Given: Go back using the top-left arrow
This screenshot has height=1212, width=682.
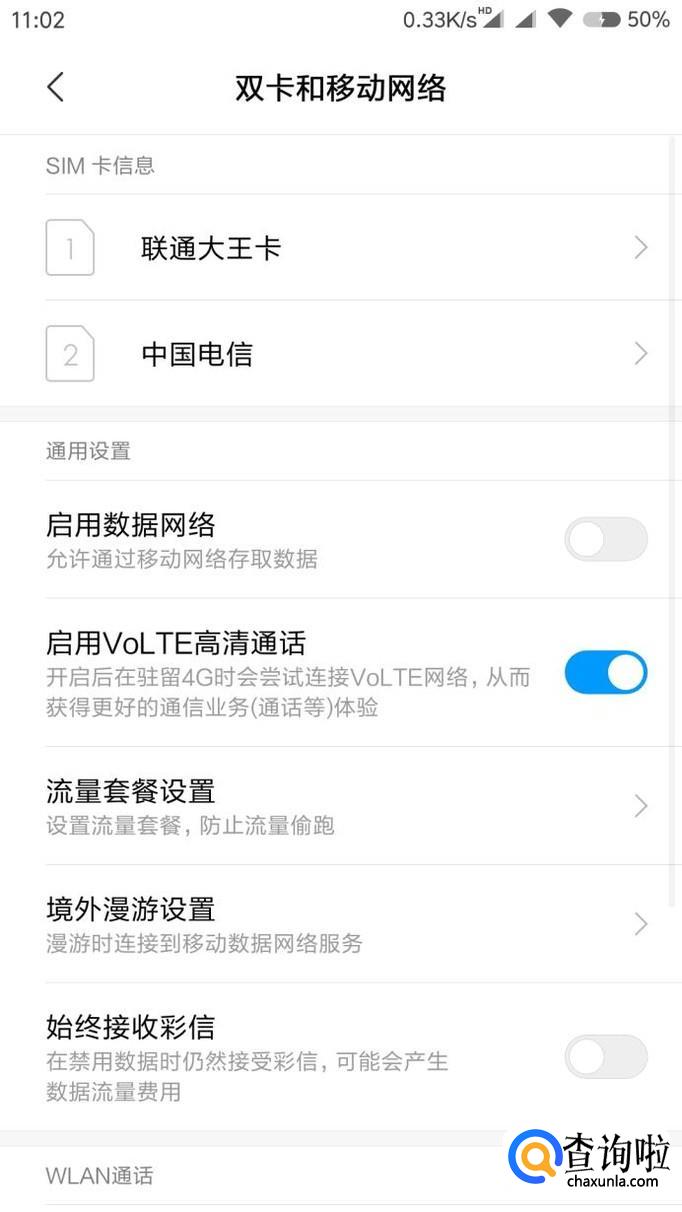Looking at the screenshot, I should (55, 88).
